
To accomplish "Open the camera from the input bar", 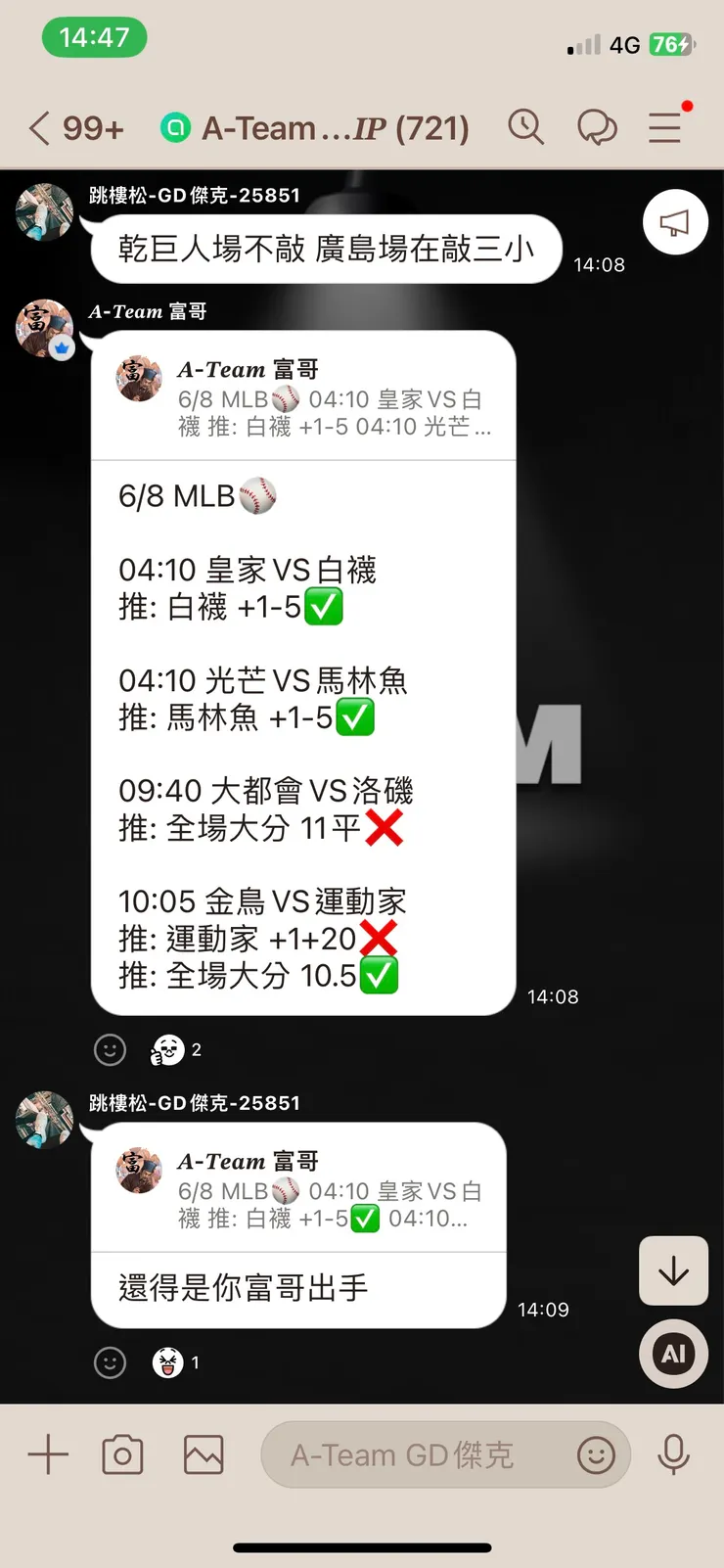I will point(122,1454).
